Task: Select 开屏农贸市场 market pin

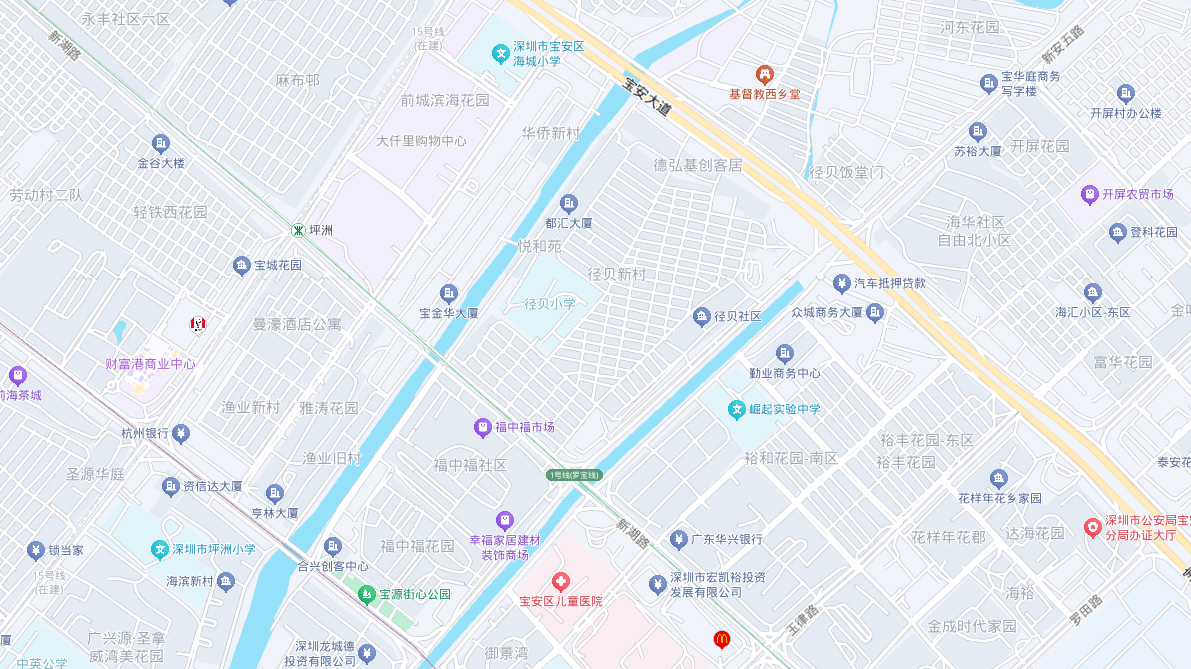Action: [x=1090, y=194]
